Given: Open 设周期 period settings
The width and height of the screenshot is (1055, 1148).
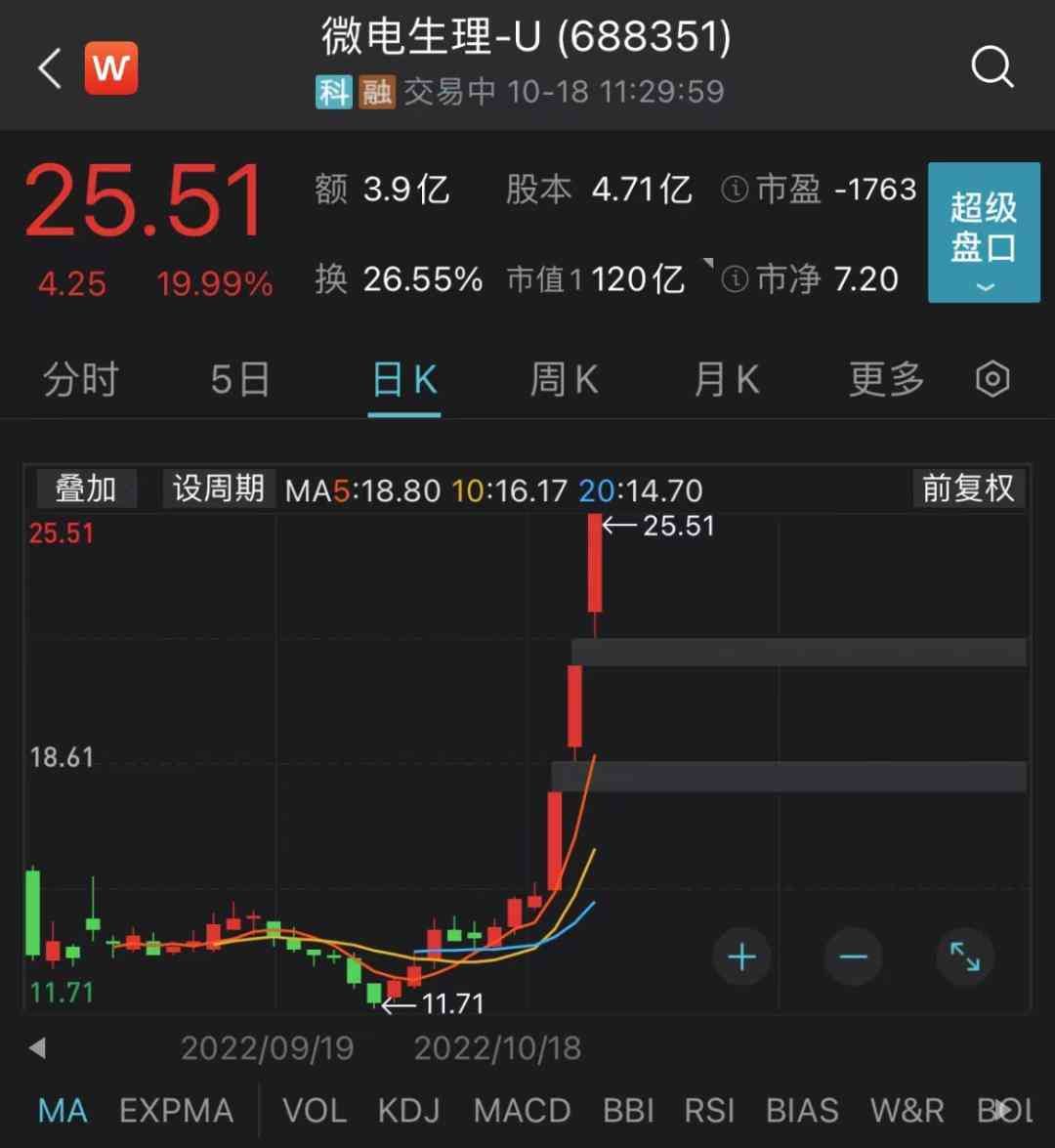Looking at the screenshot, I should (218, 489).
